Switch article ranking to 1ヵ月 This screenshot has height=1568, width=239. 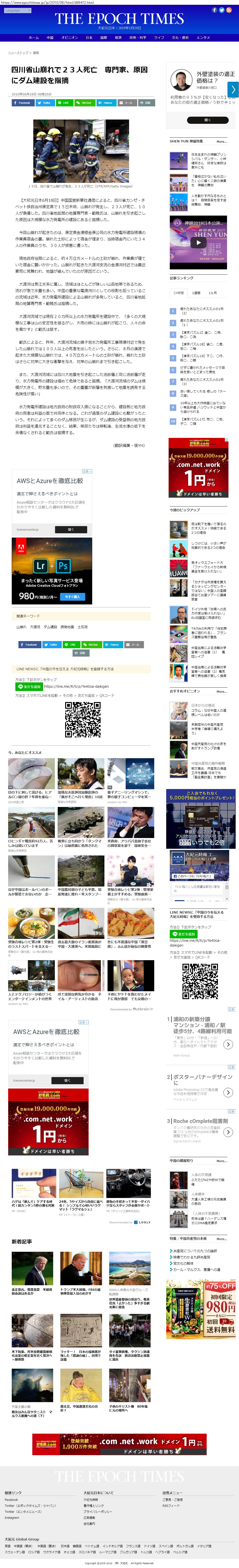[x=212, y=293]
